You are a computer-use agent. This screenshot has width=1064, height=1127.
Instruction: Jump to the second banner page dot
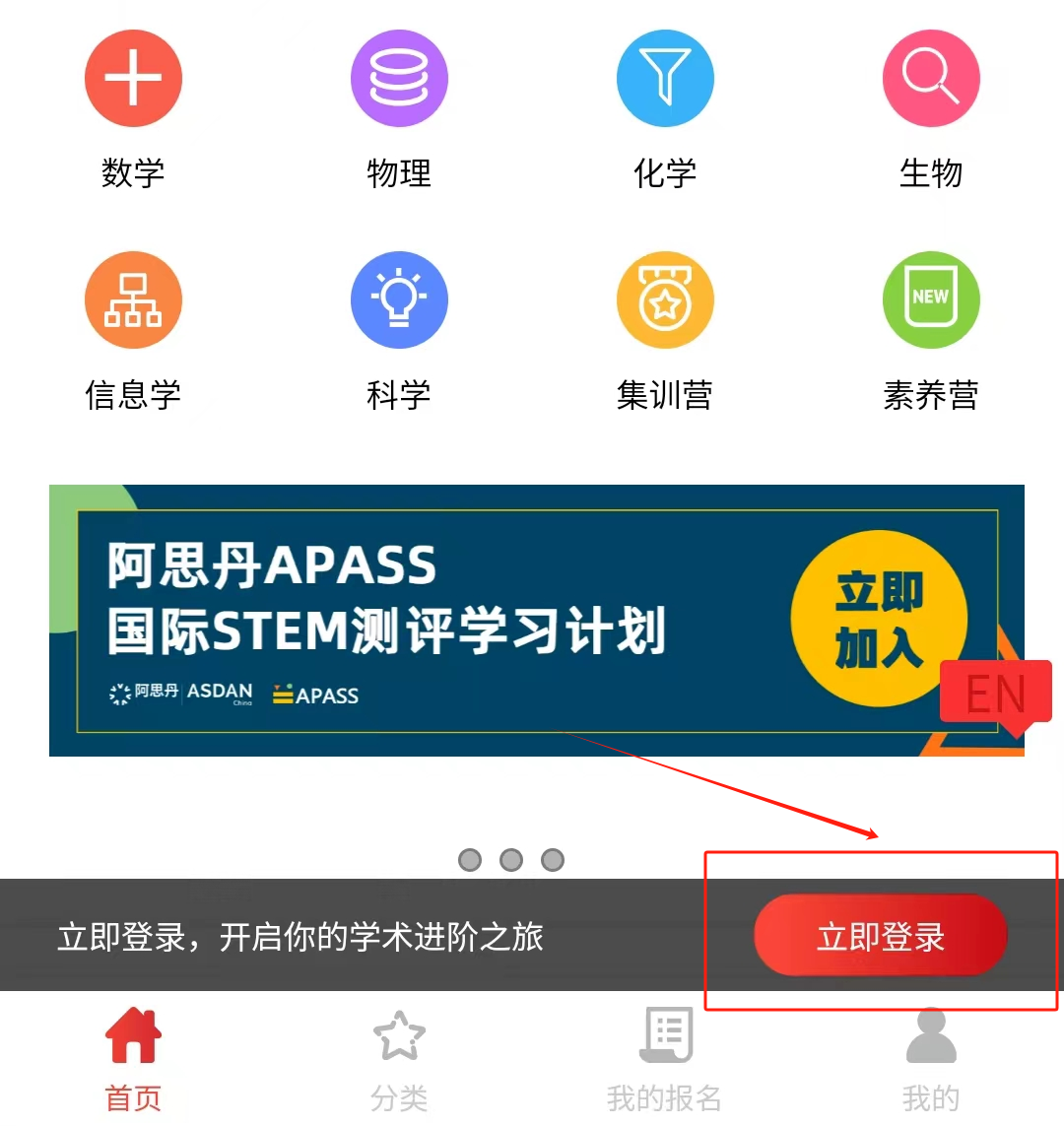pyautogui.click(x=511, y=860)
